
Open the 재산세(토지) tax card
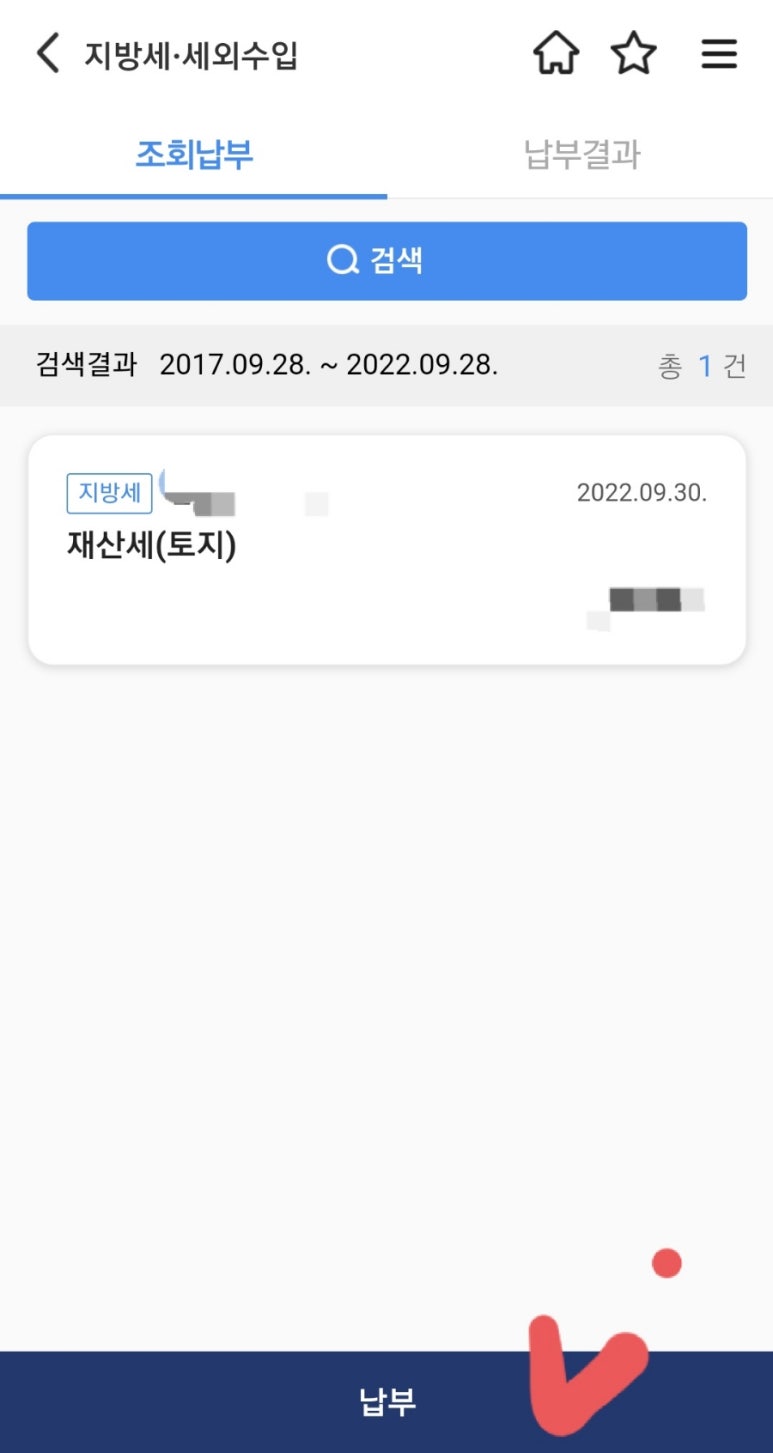pyautogui.click(x=387, y=549)
